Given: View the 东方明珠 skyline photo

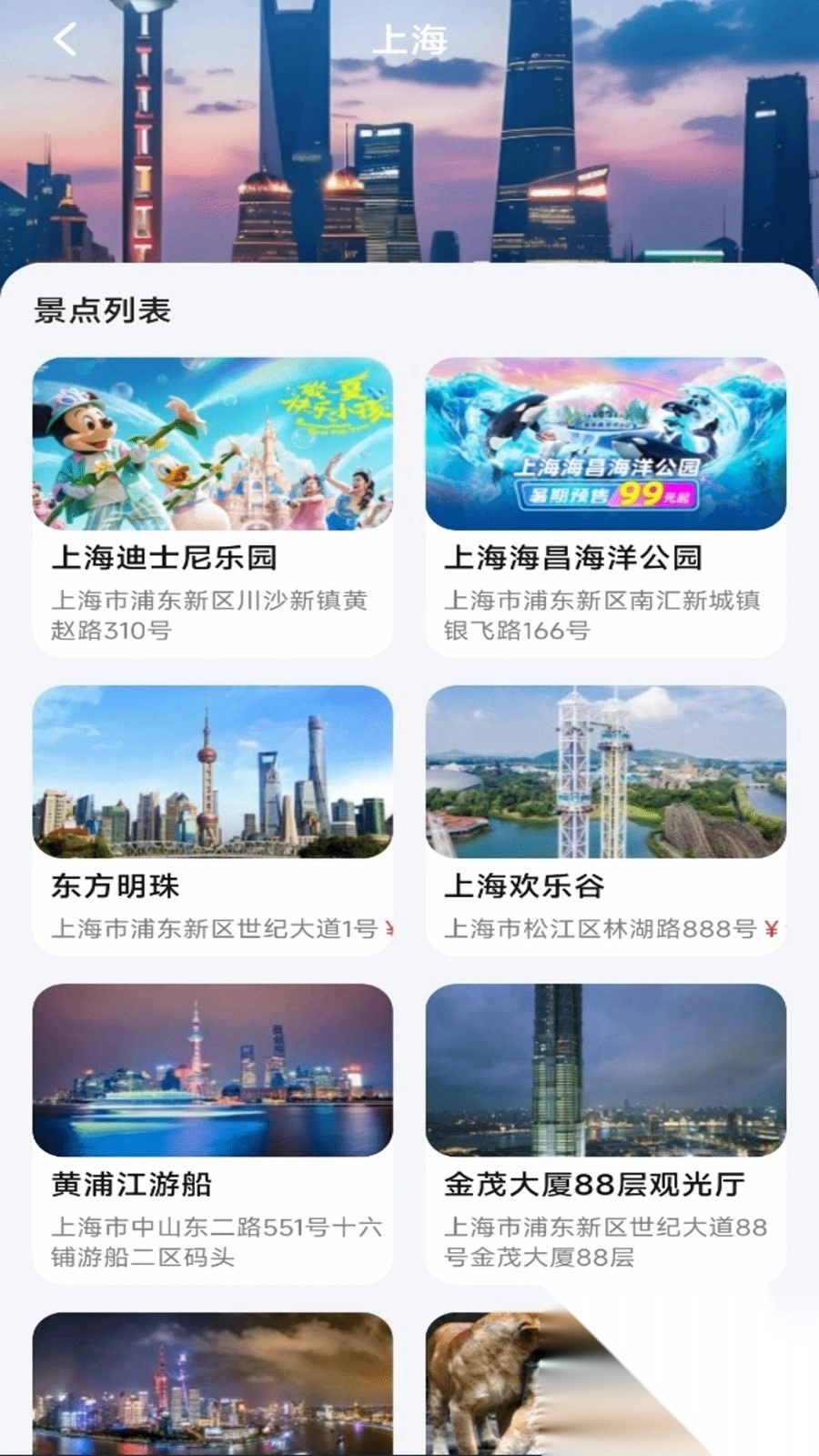Looking at the screenshot, I should point(214,772).
